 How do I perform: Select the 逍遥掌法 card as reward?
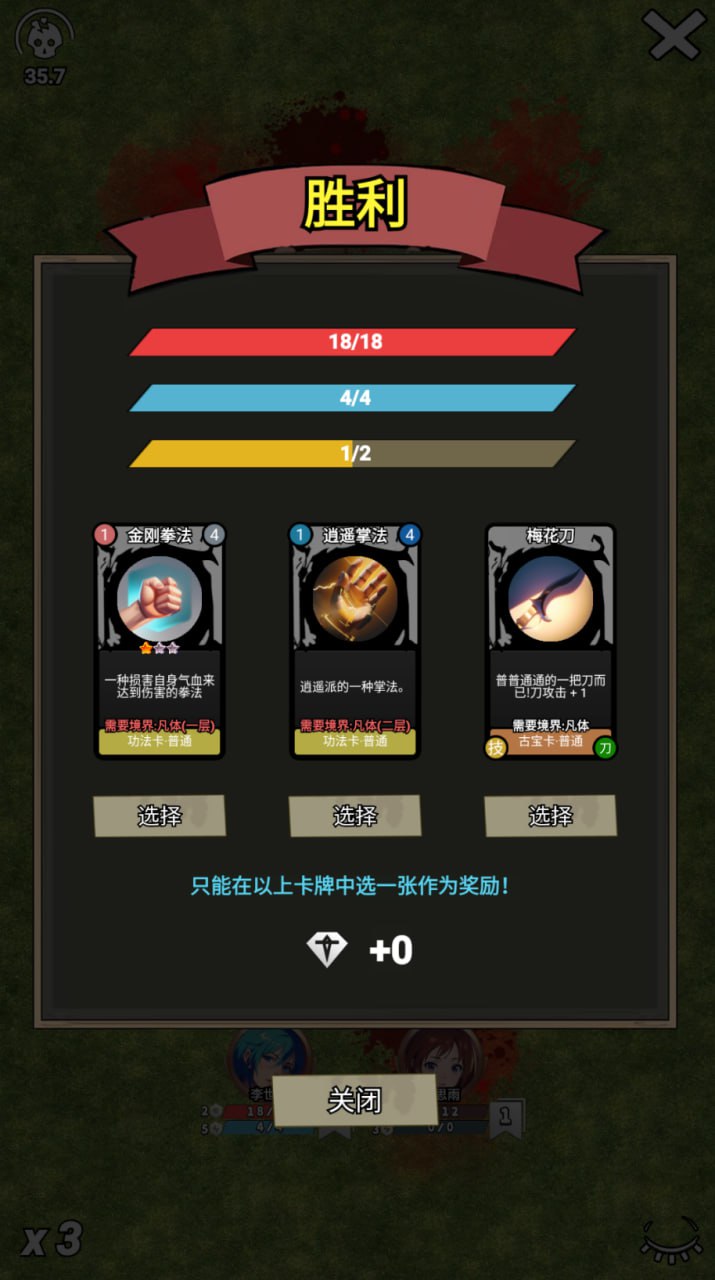click(355, 816)
